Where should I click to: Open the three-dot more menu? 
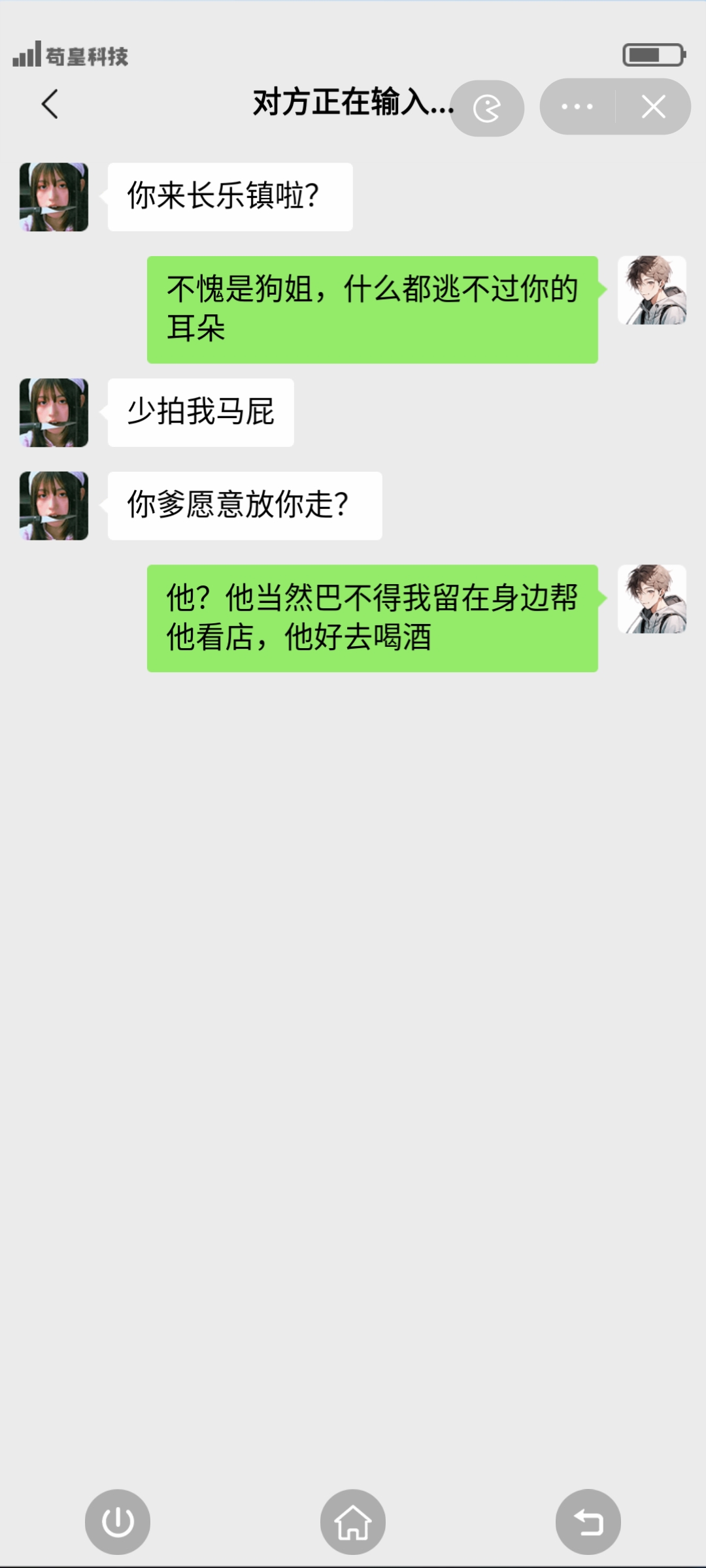577,106
